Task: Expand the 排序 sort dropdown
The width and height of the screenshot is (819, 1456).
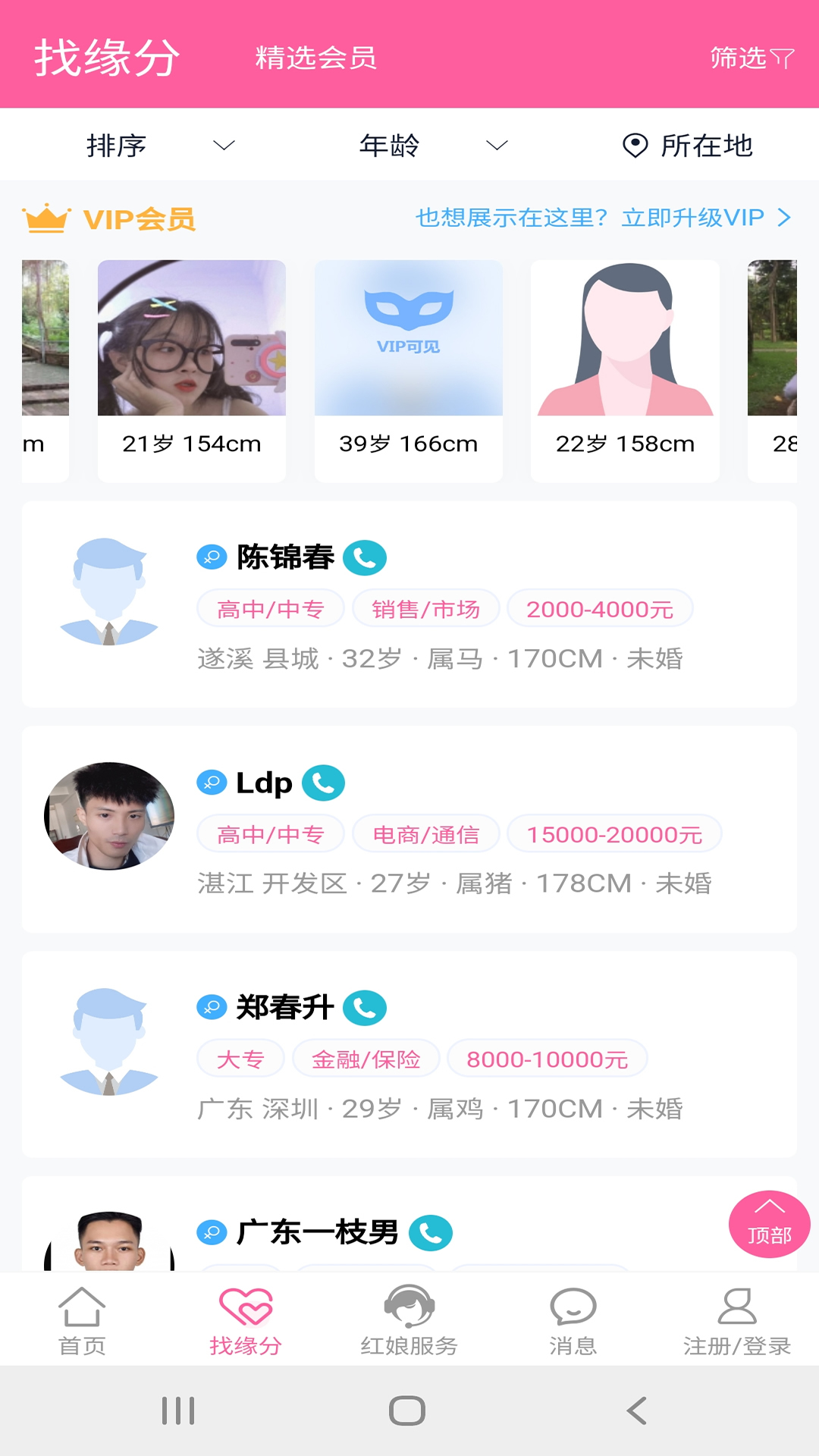Action: [x=161, y=145]
